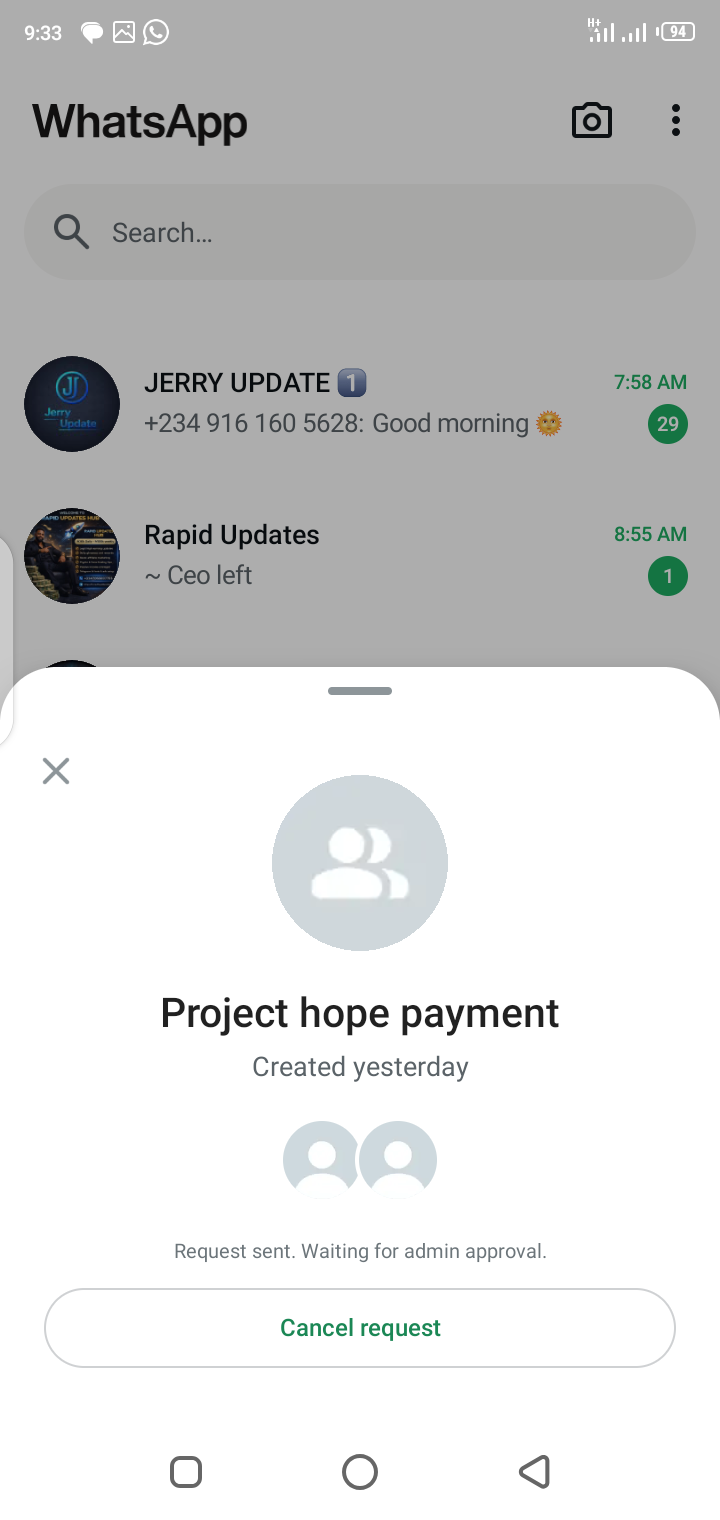Viewport: 720px width, 1520px height.
Task: Open the more options menu
Action: pos(676,121)
